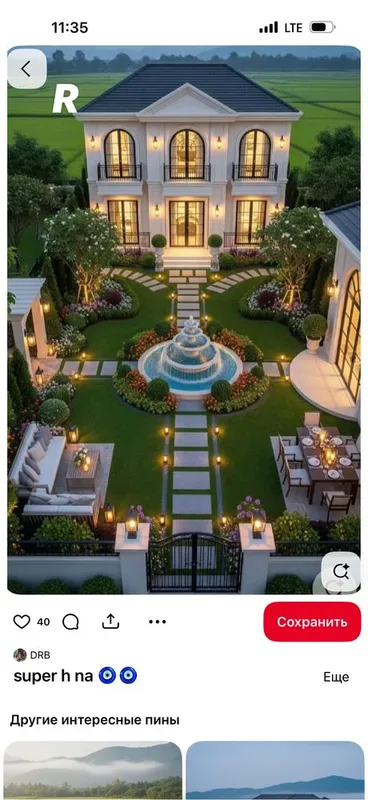The height and width of the screenshot is (800, 368).
Task: Open the comments bubble
Action: pos(70,621)
